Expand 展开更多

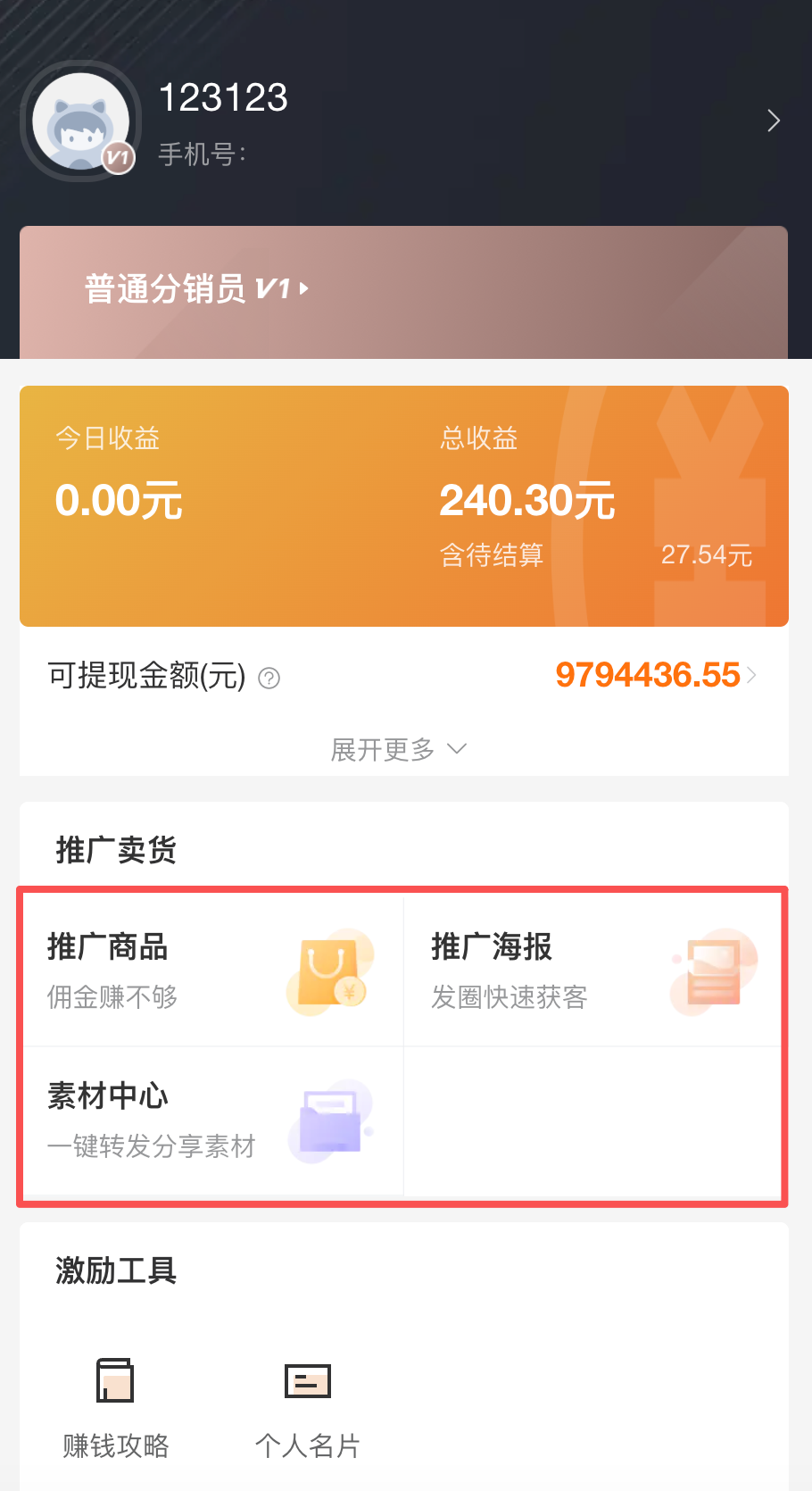point(399,749)
